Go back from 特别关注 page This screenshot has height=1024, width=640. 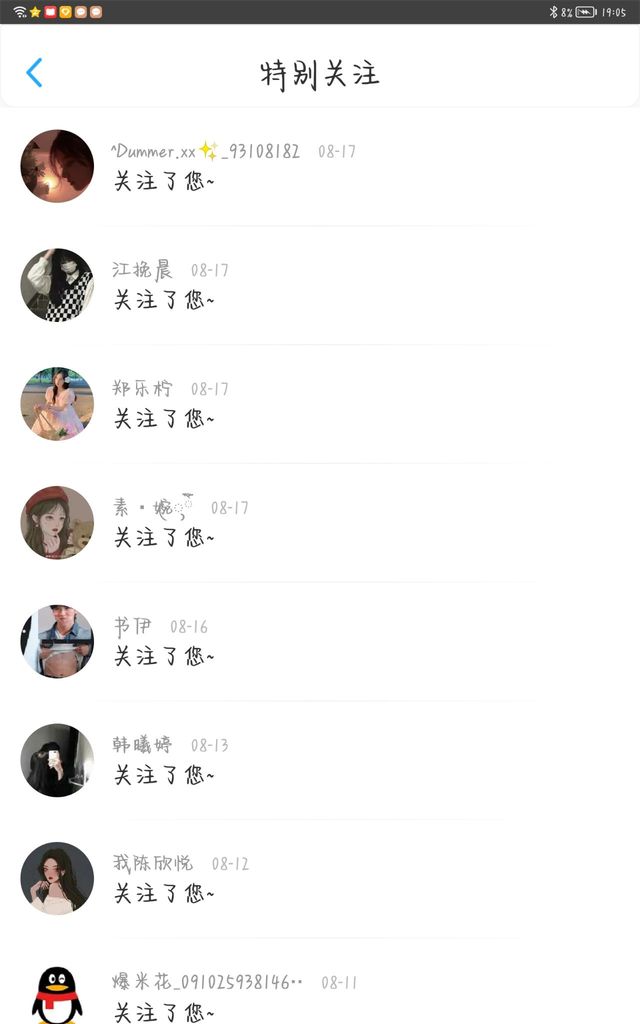[x=34, y=72]
